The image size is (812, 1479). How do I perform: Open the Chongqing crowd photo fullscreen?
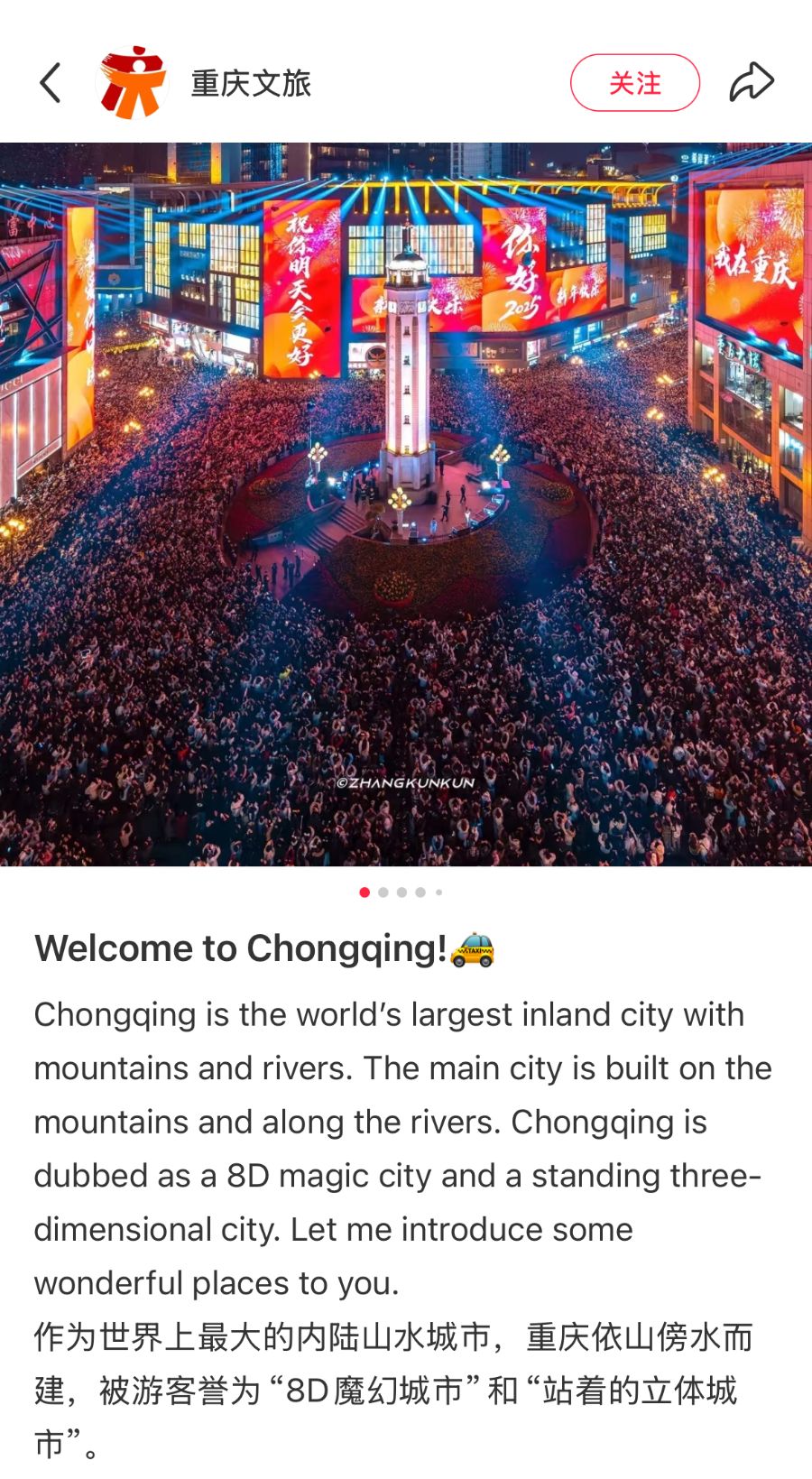coord(406,504)
